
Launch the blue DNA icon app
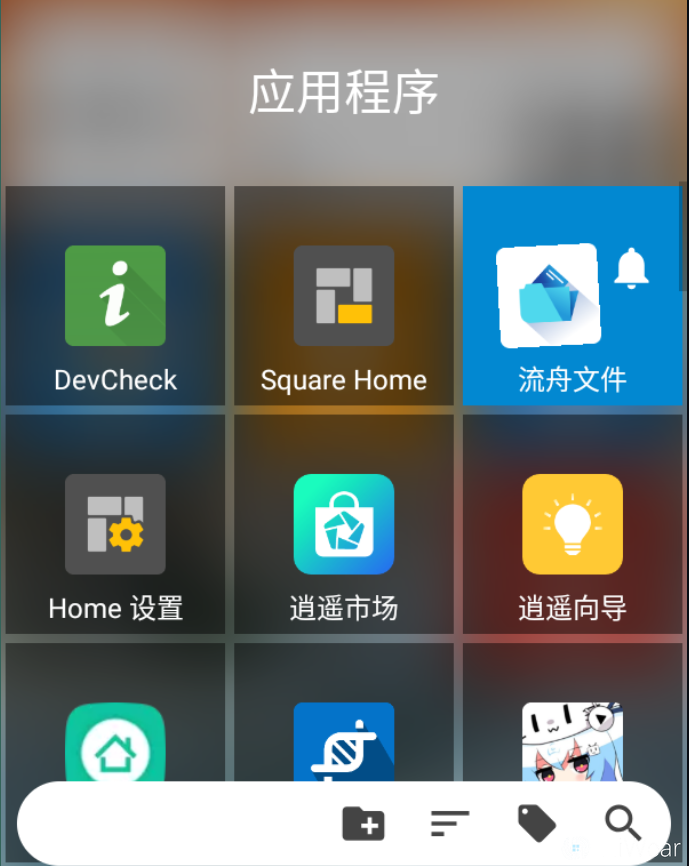(343, 742)
